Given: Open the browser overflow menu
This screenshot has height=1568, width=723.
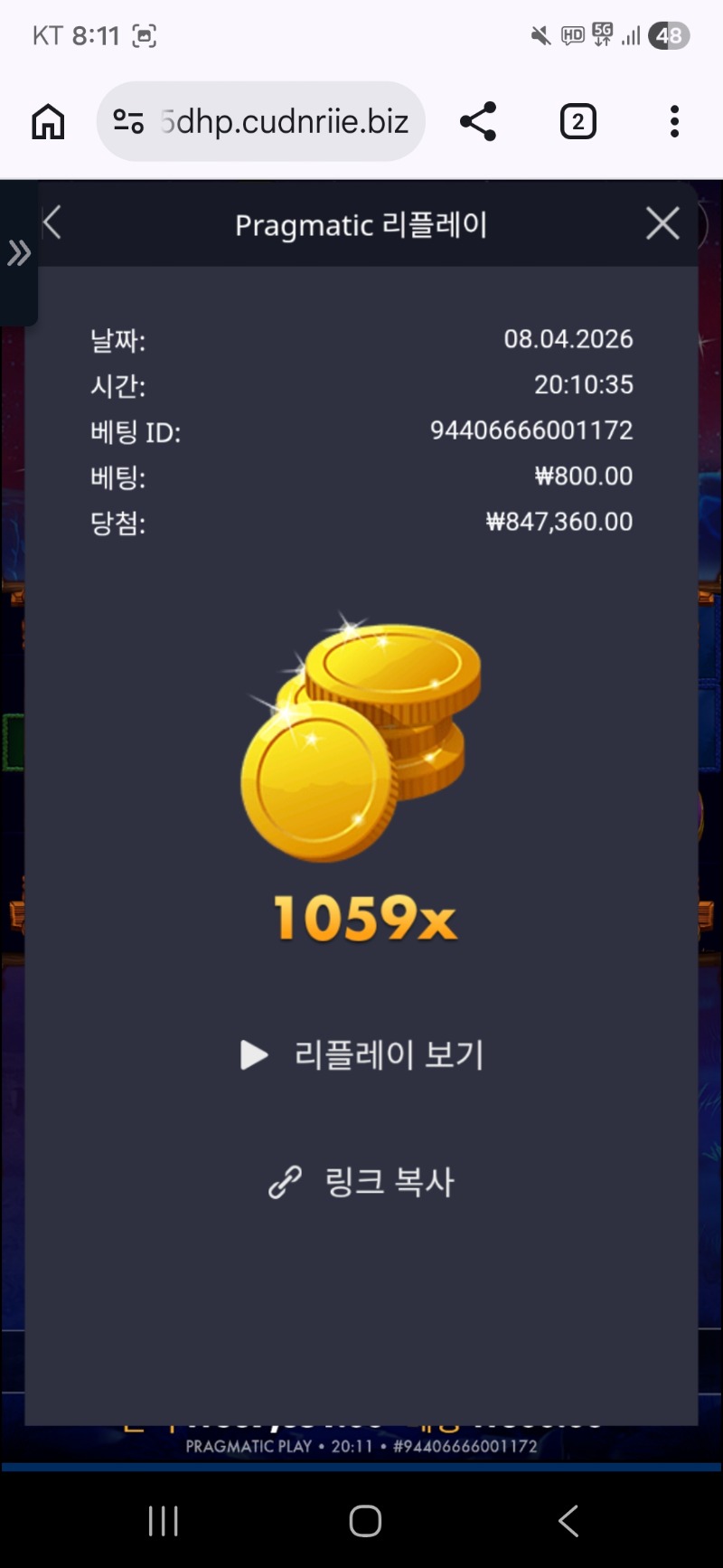Looking at the screenshot, I should pos(674,121).
